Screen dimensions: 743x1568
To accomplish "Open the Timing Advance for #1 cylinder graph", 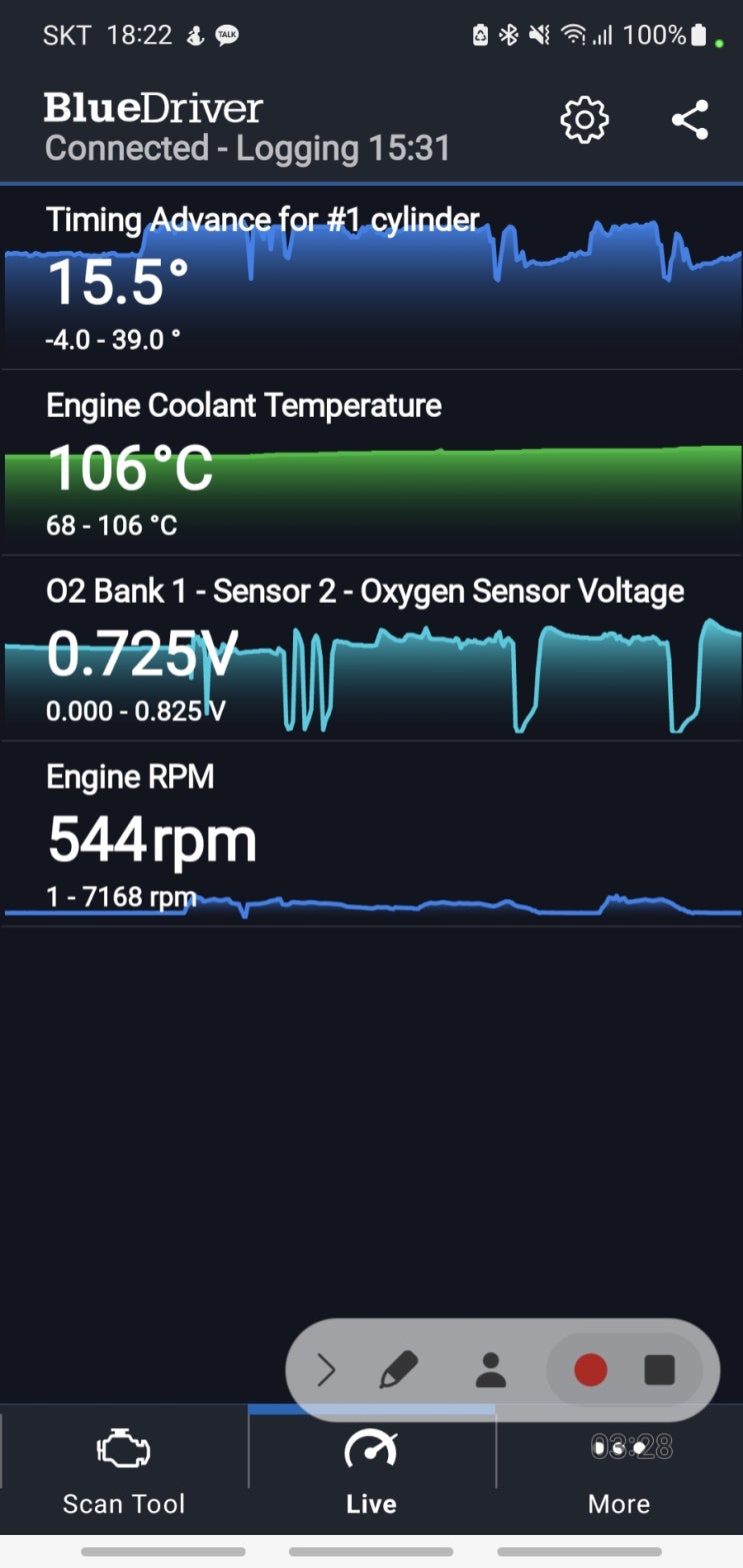I will 371,278.
